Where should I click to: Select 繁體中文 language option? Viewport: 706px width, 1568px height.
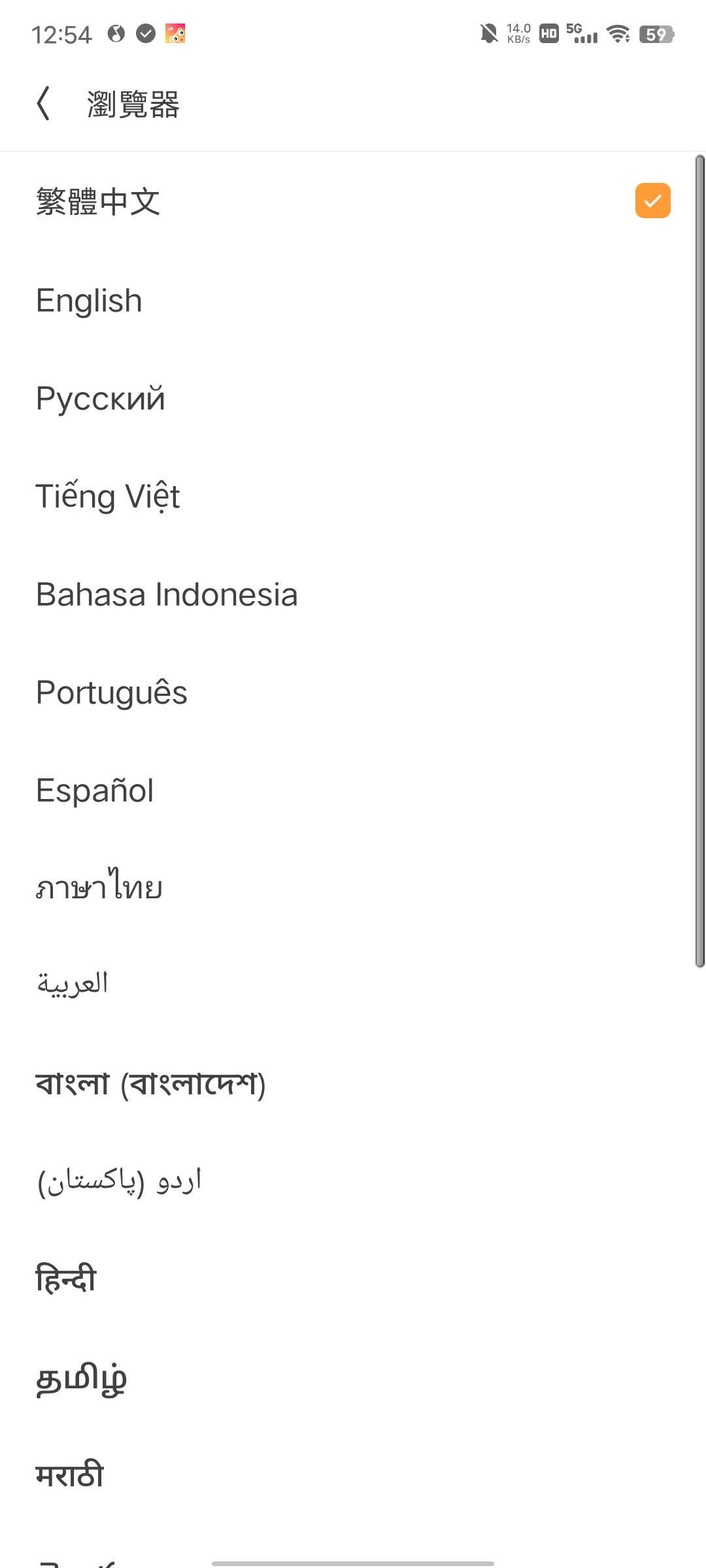tap(98, 201)
